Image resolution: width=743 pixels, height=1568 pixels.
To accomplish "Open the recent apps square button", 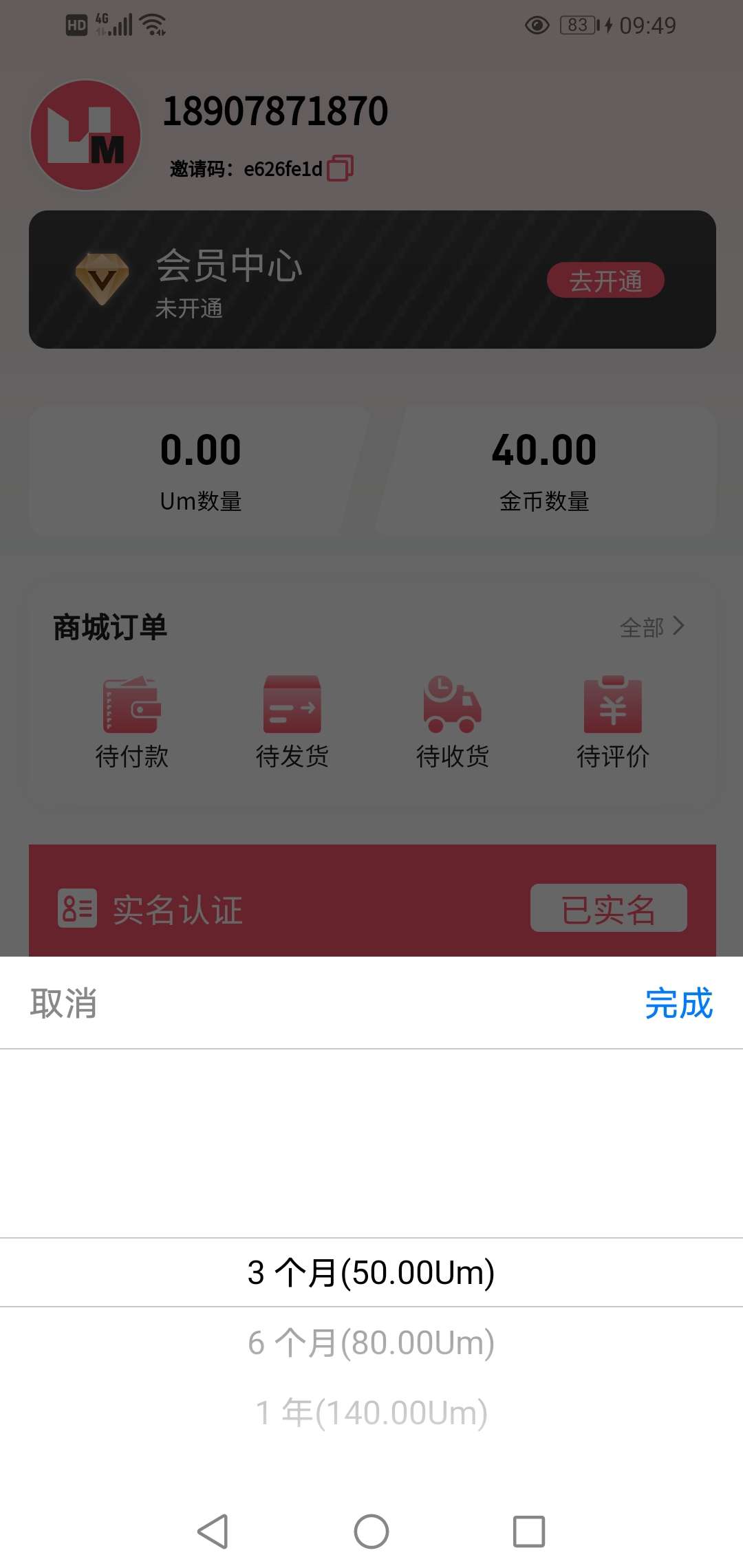I will [x=529, y=1532].
